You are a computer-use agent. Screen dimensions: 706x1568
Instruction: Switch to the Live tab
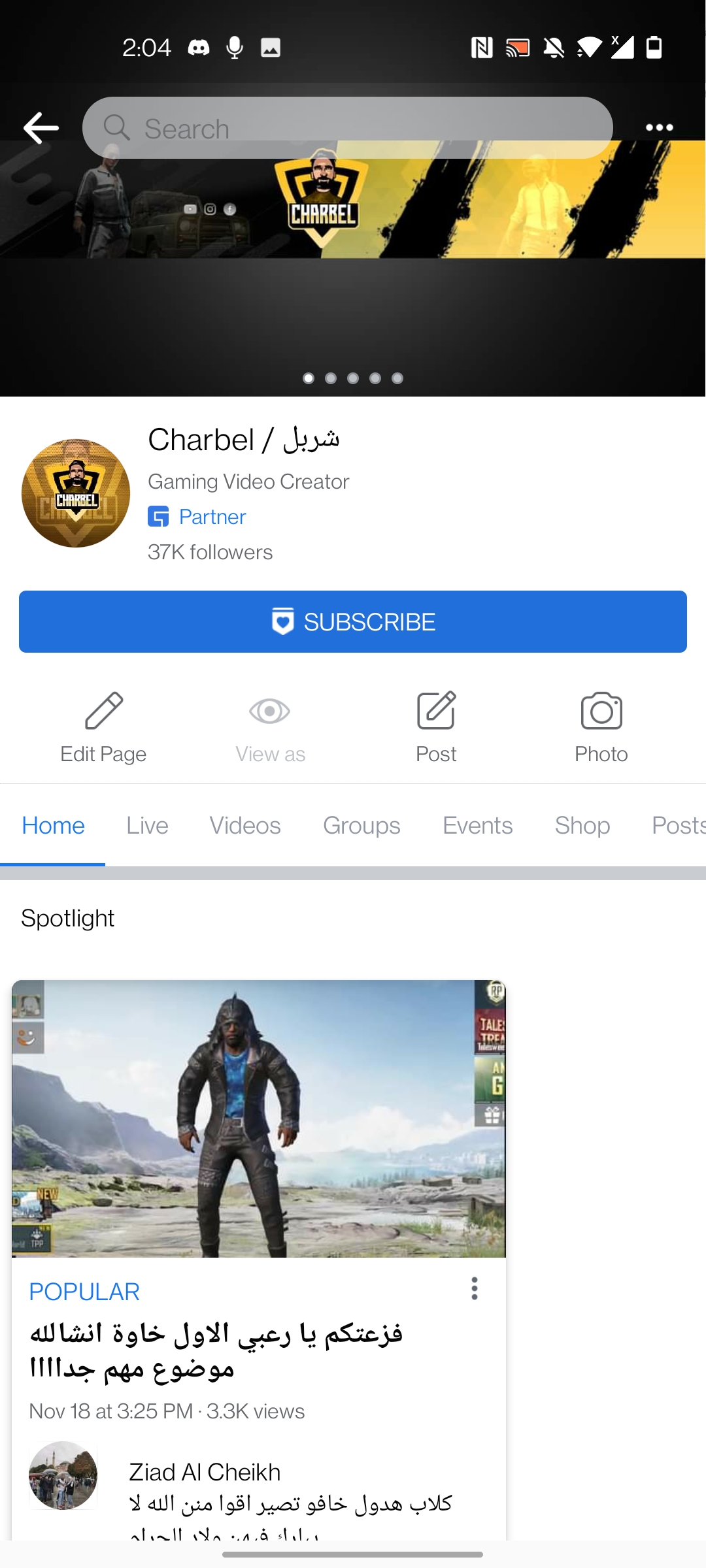click(x=147, y=826)
